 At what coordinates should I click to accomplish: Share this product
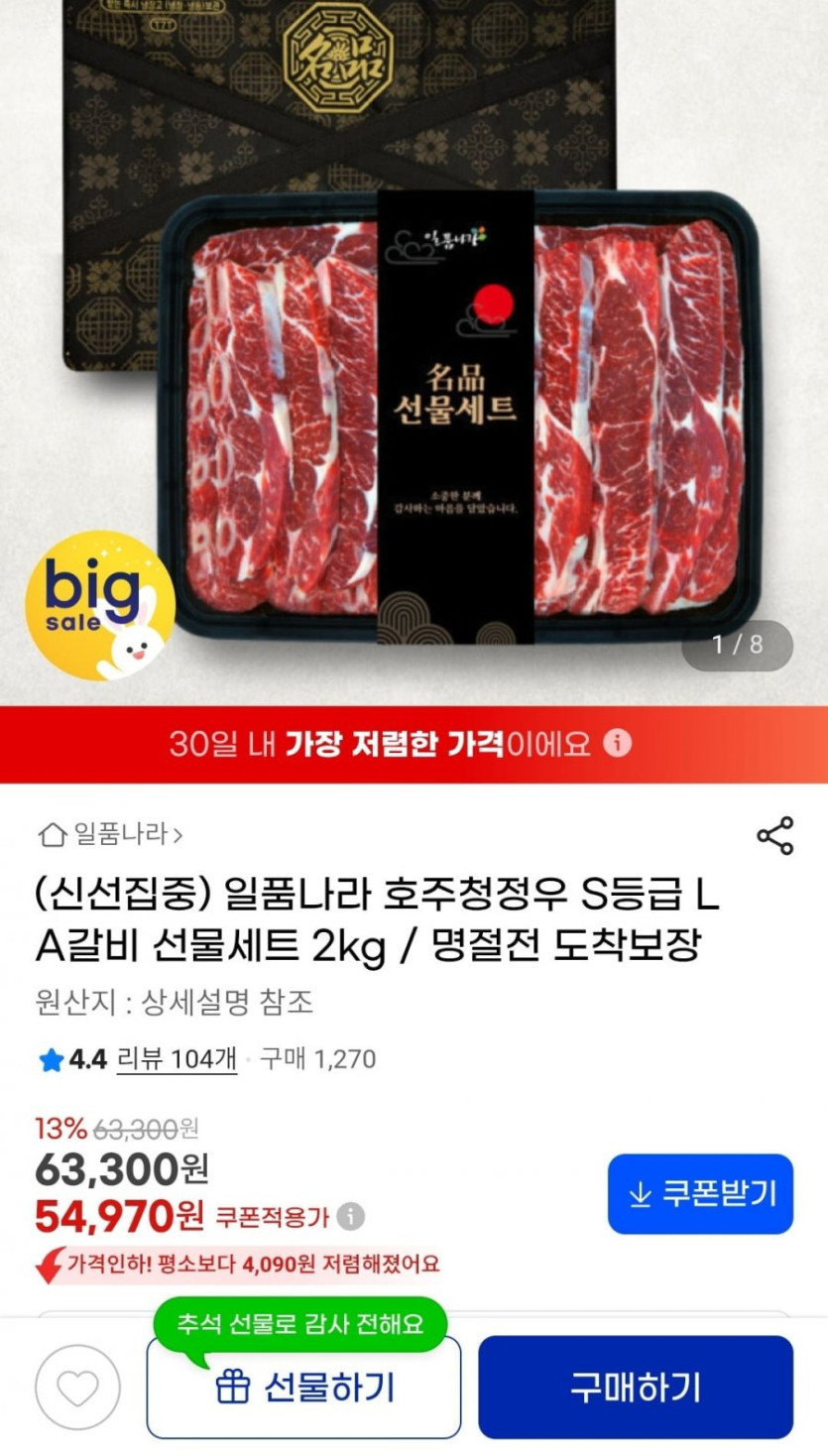[x=774, y=835]
